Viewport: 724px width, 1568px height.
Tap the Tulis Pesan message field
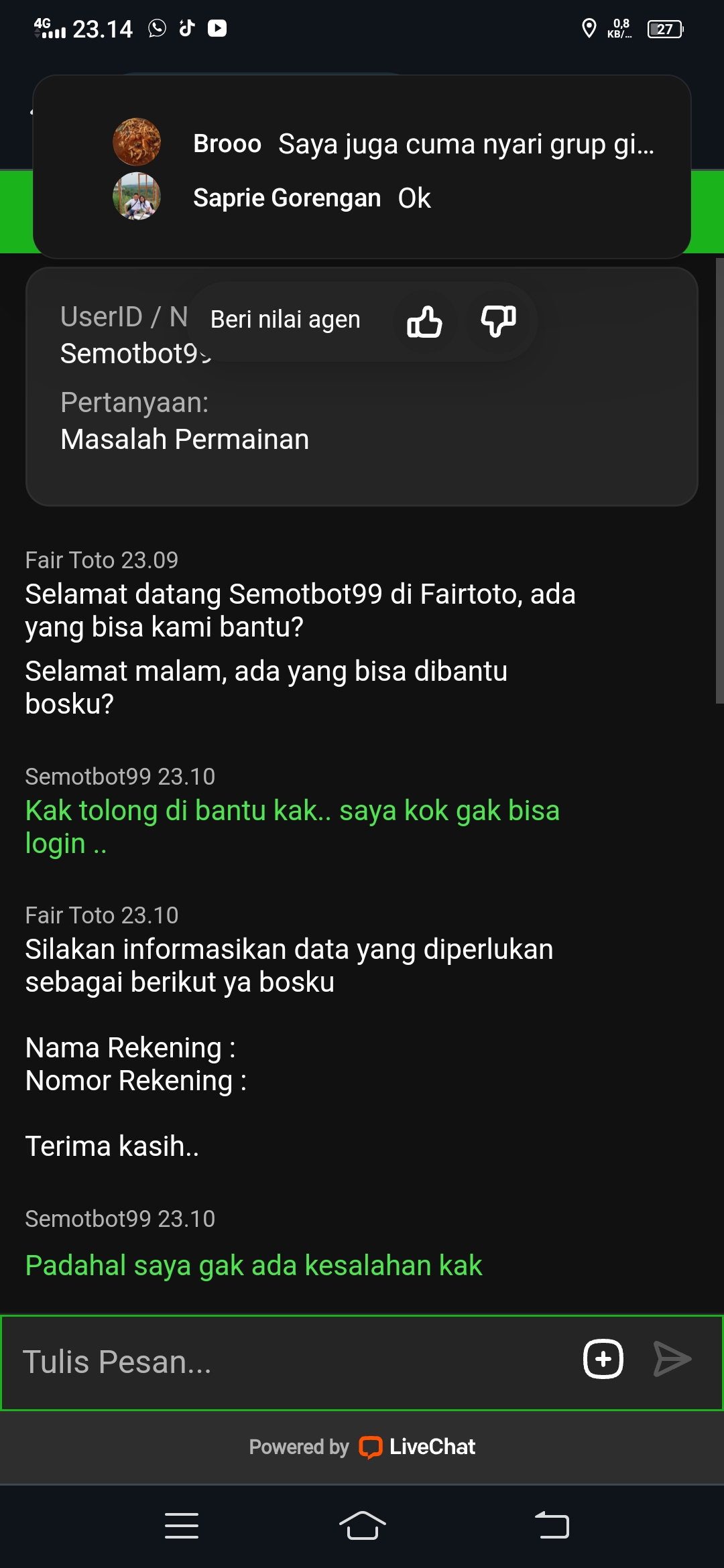coord(201,1359)
